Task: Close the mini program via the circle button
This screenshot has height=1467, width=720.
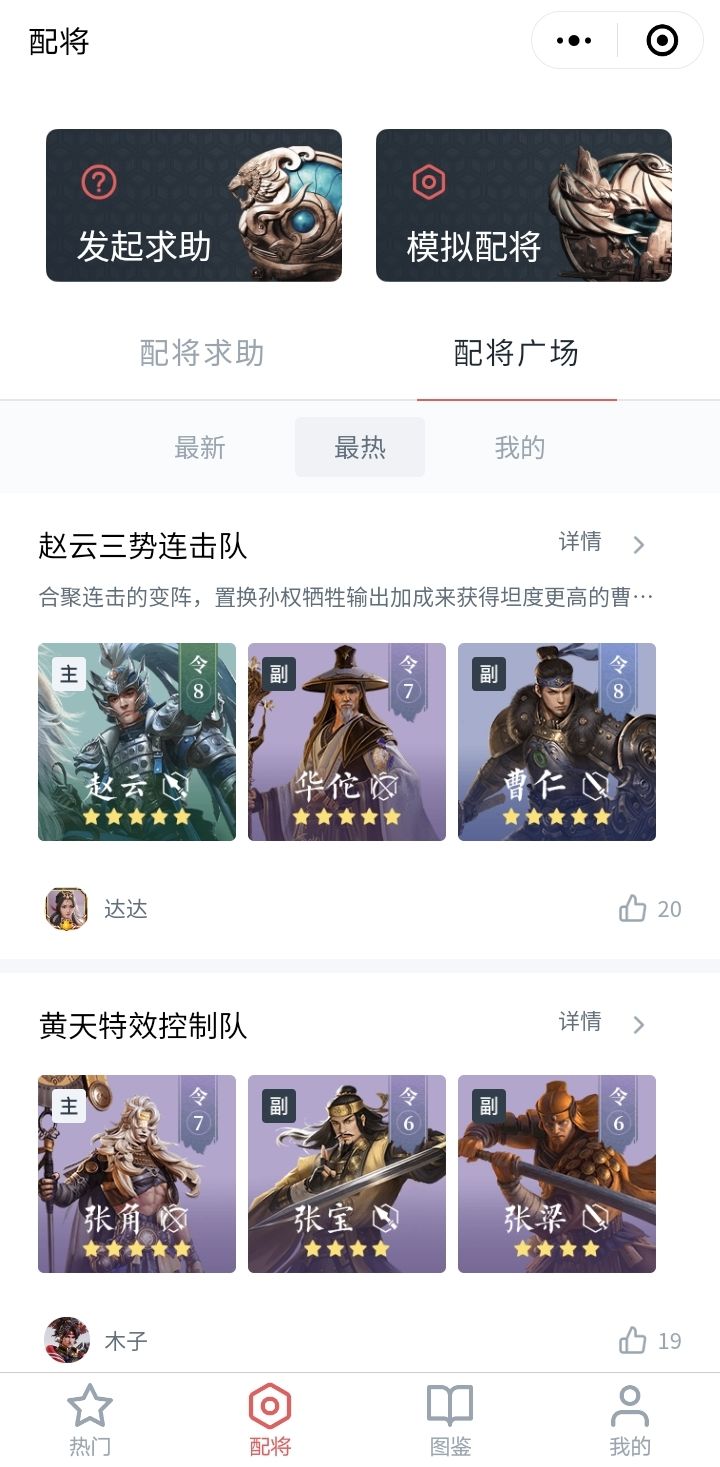Action: click(662, 41)
